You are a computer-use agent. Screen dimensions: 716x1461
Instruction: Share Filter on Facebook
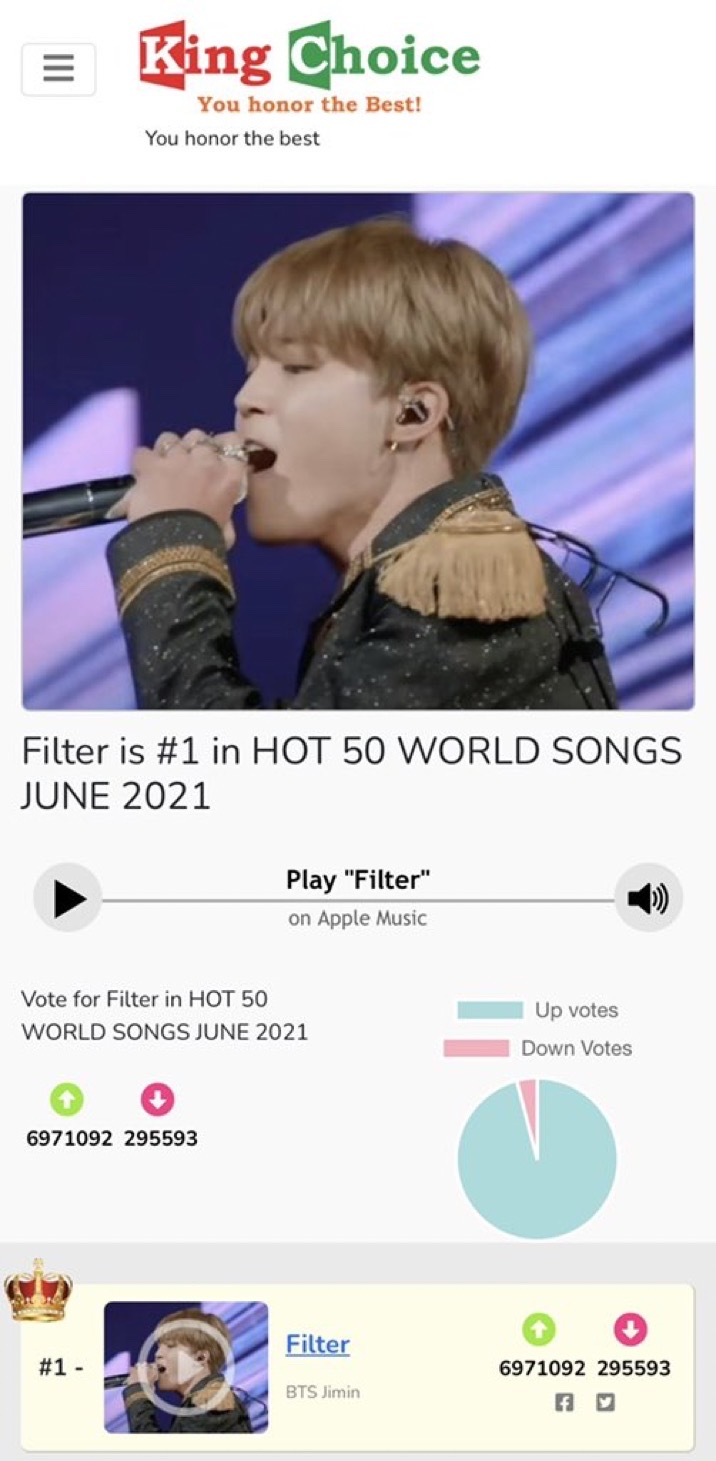pyautogui.click(x=564, y=1402)
